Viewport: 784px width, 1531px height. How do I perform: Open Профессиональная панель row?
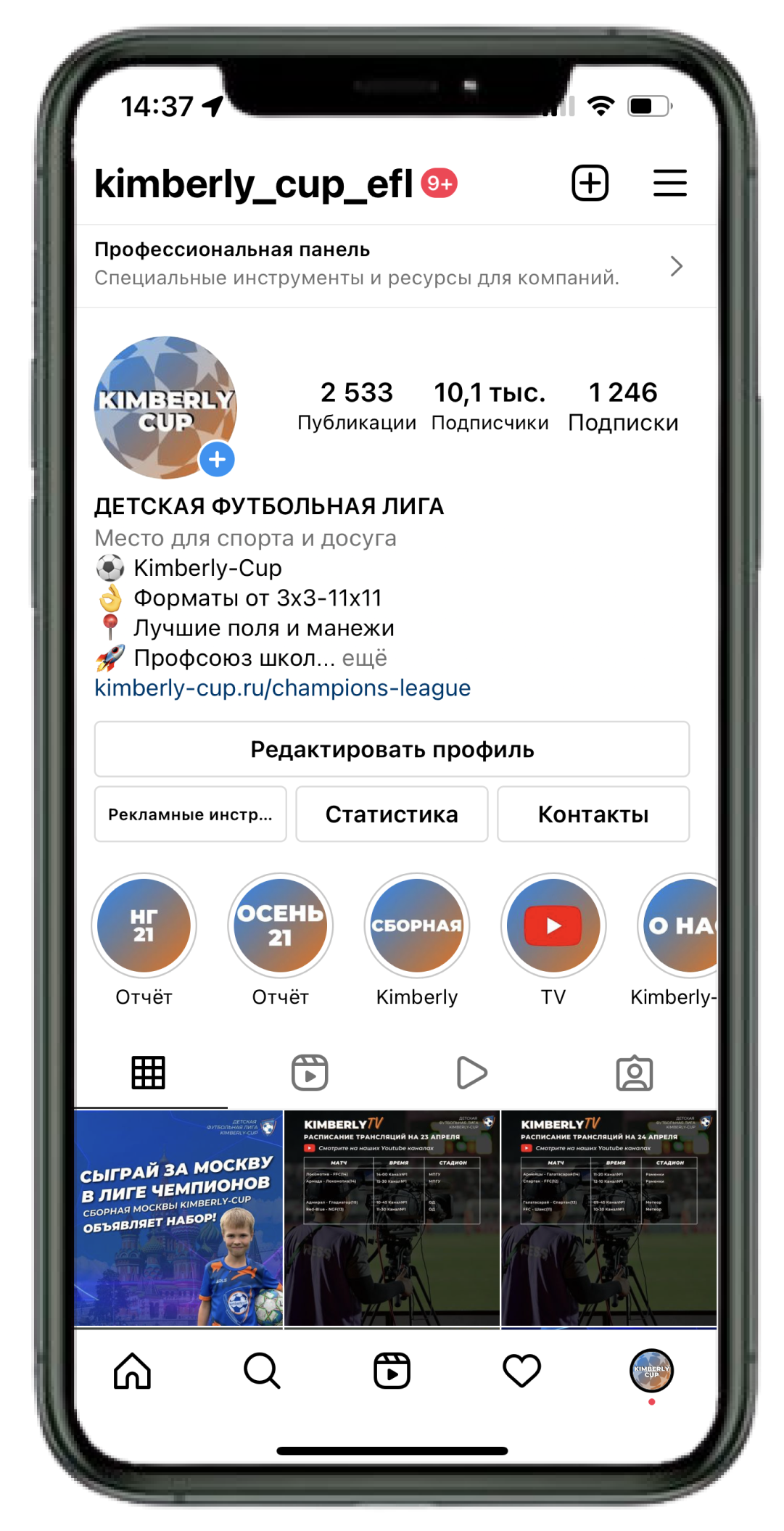pos(392,265)
